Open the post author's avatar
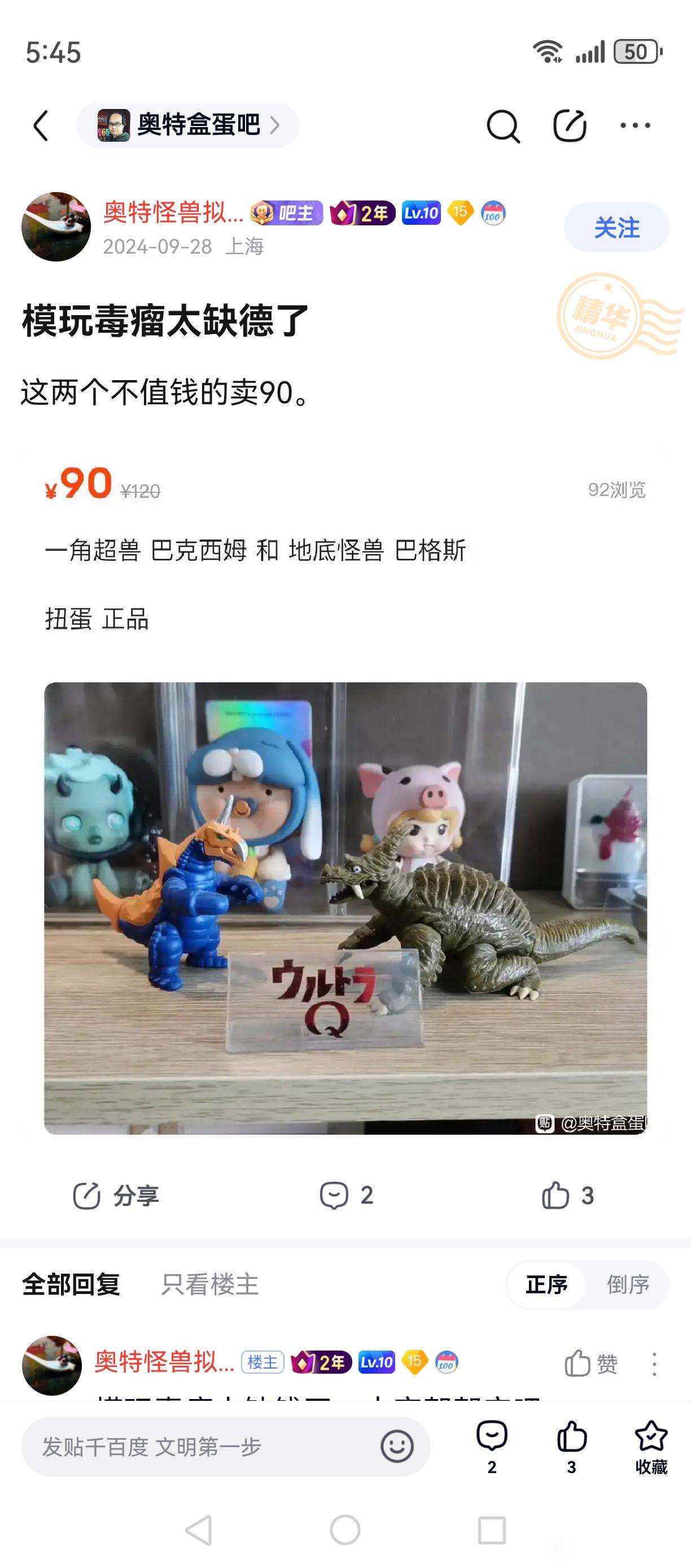The width and height of the screenshot is (691, 1568). pos(56,227)
